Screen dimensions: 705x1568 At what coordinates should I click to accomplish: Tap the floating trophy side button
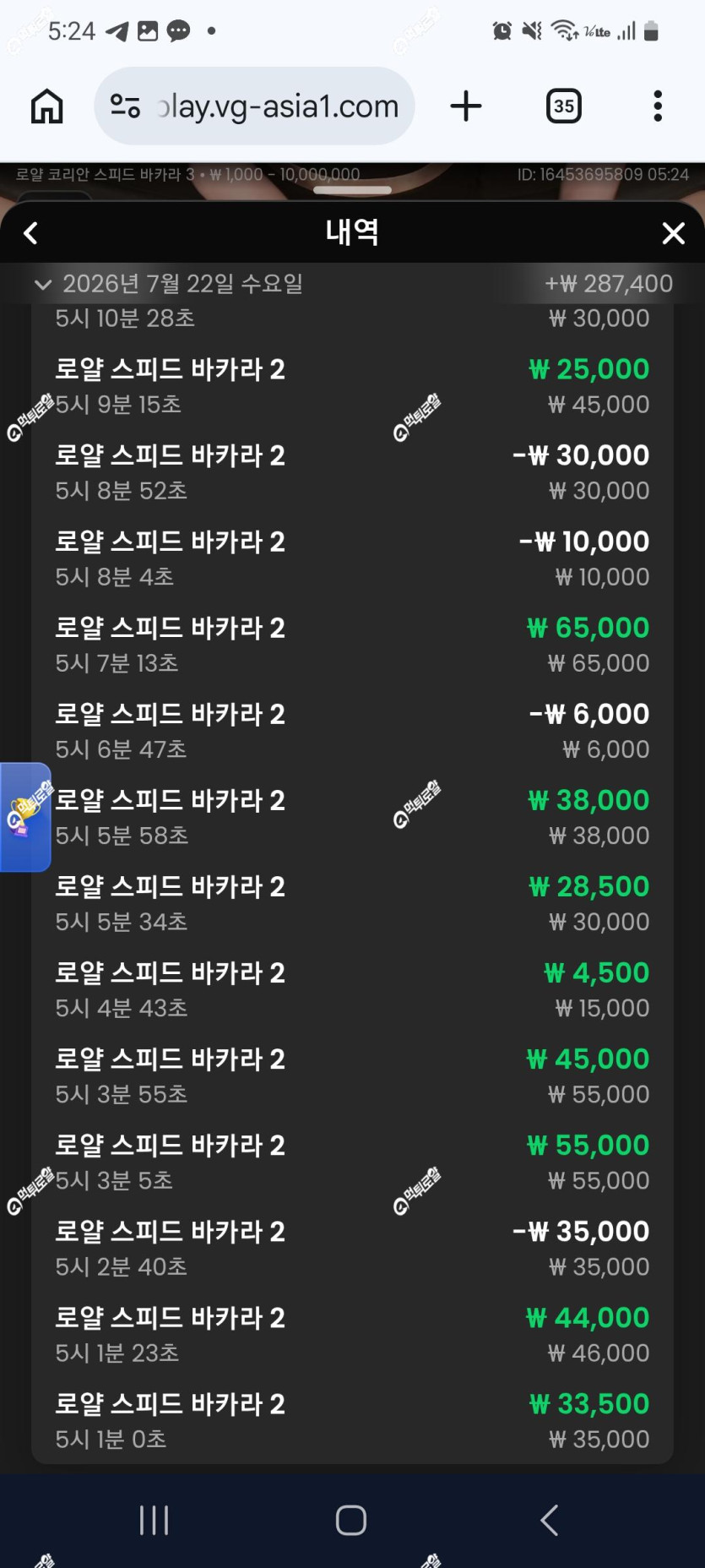coord(24,817)
